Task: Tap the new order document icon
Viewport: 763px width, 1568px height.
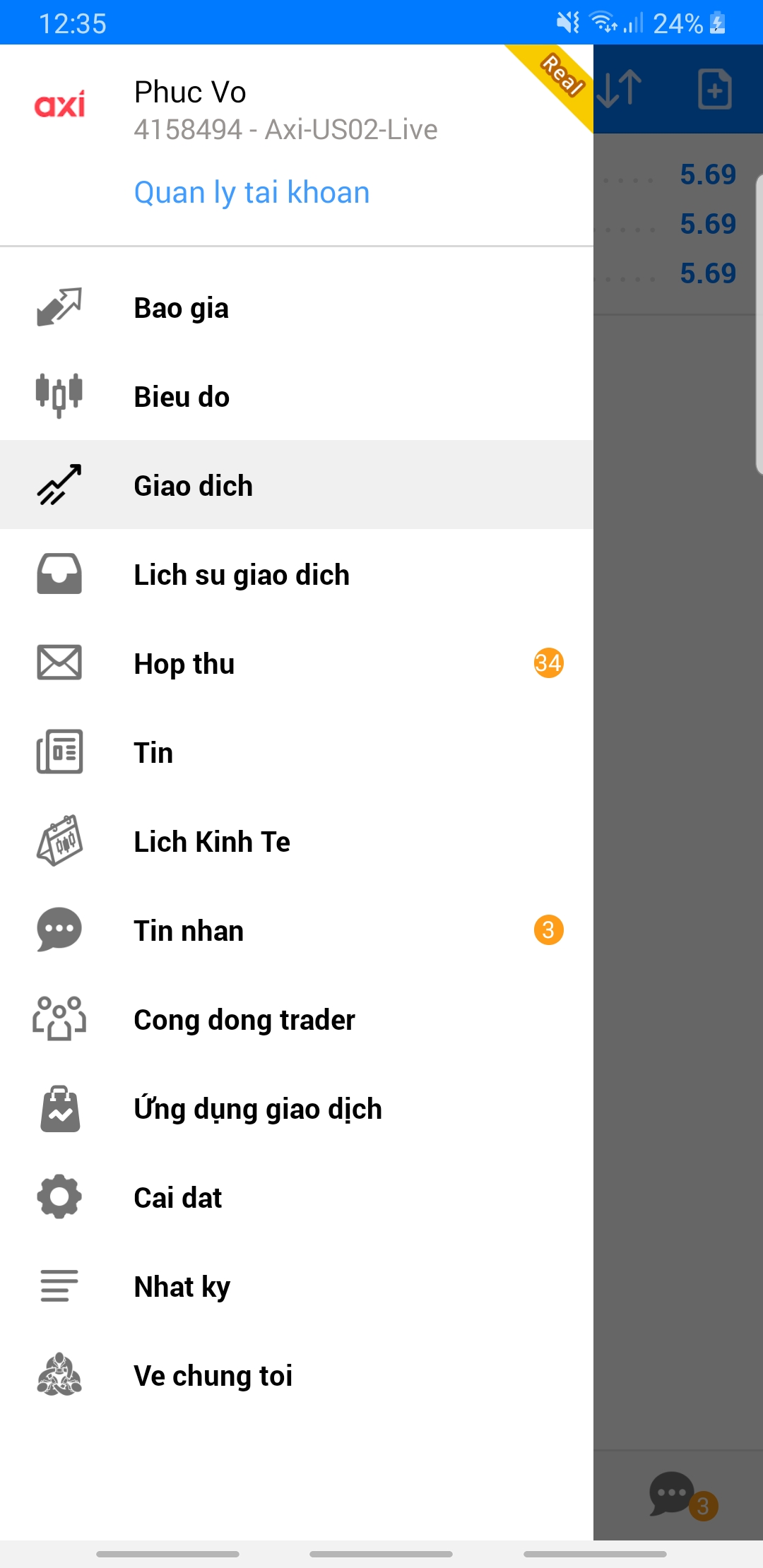Action: tap(714, 89)
